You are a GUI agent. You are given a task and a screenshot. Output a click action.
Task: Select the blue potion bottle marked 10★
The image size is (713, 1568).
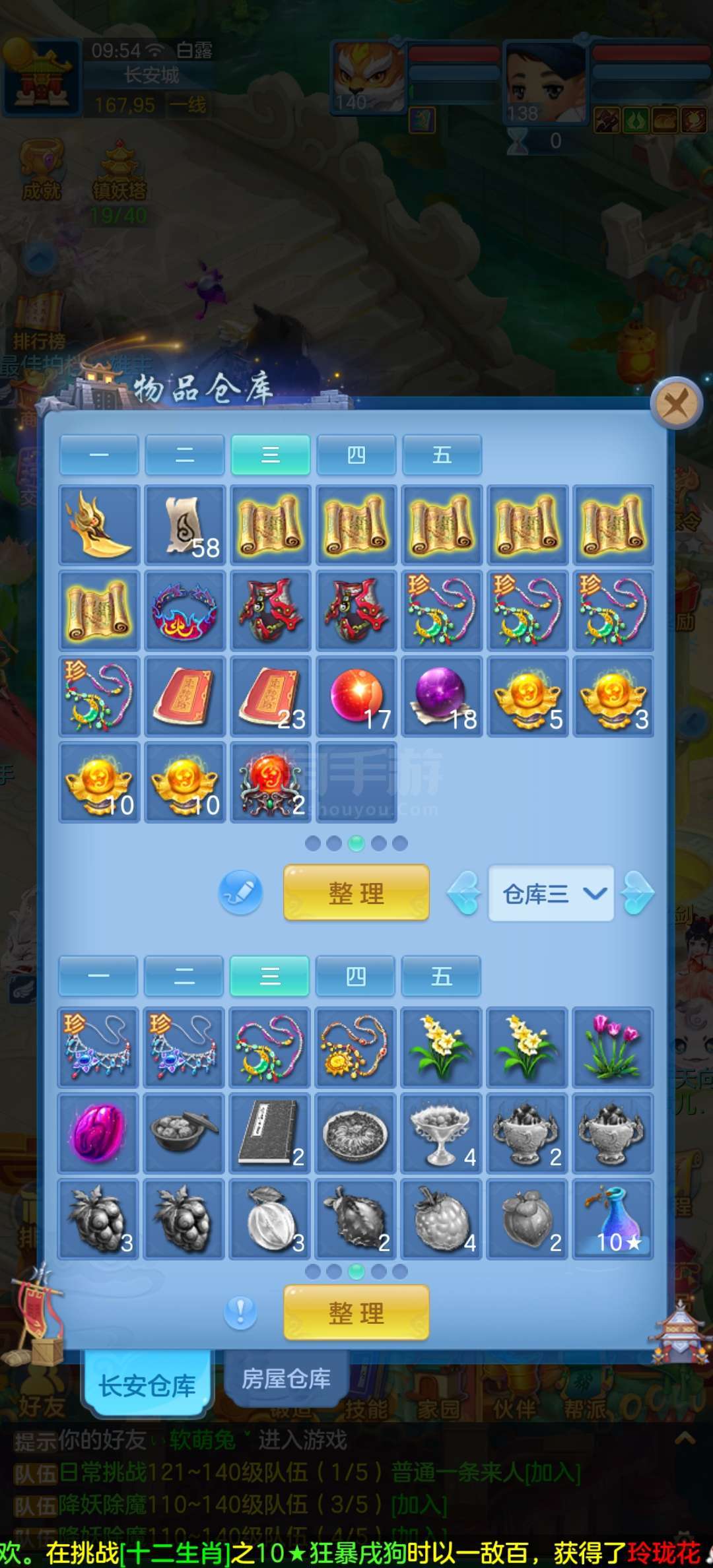coord(613,1220)
